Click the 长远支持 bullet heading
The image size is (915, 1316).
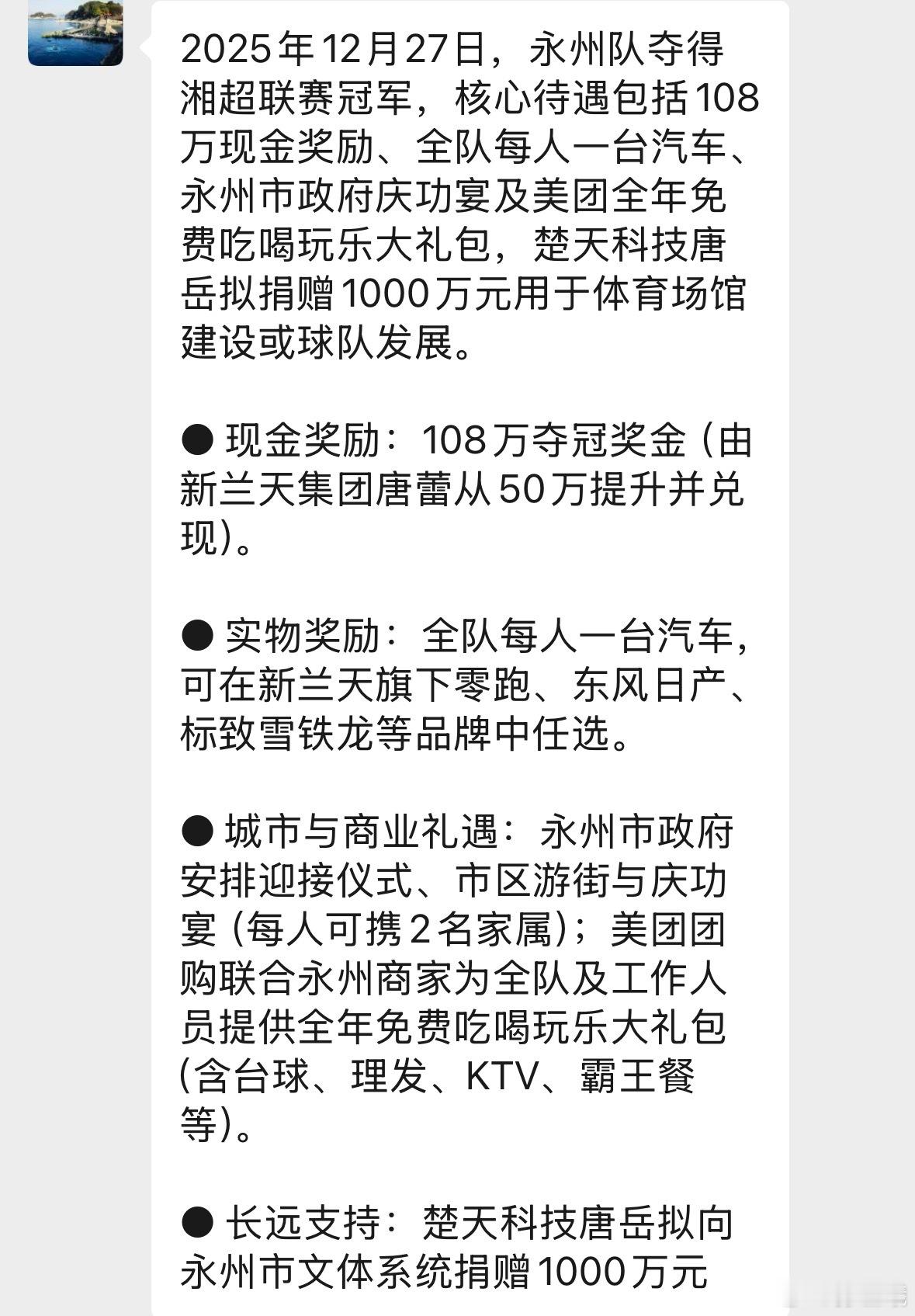[303, 1219]
